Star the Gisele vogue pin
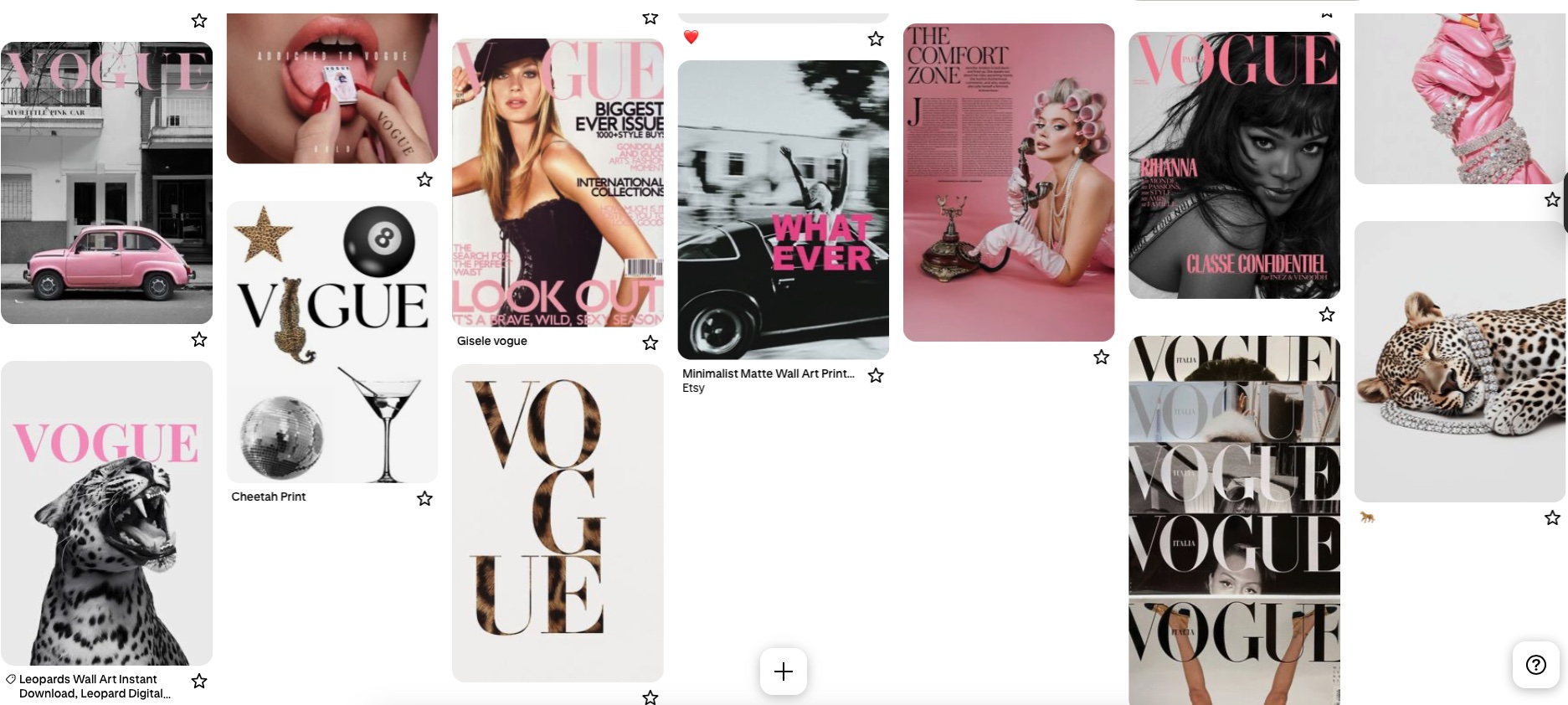Viewport: 1568px width, 705px height. pyautogui.click(x=650, y=342)
